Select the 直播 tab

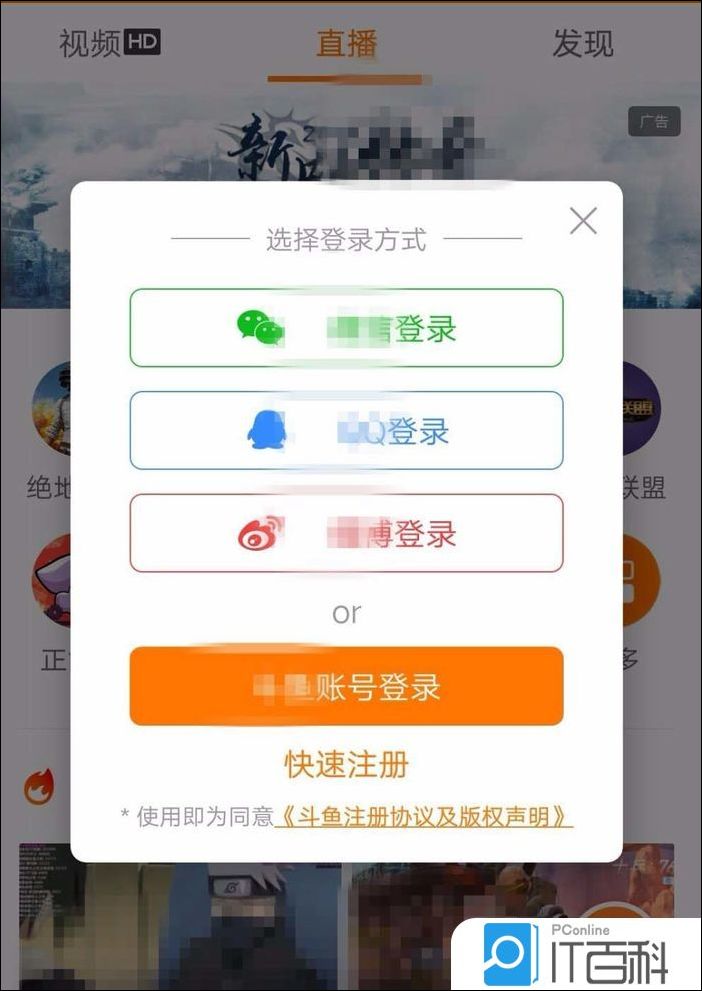346,43
